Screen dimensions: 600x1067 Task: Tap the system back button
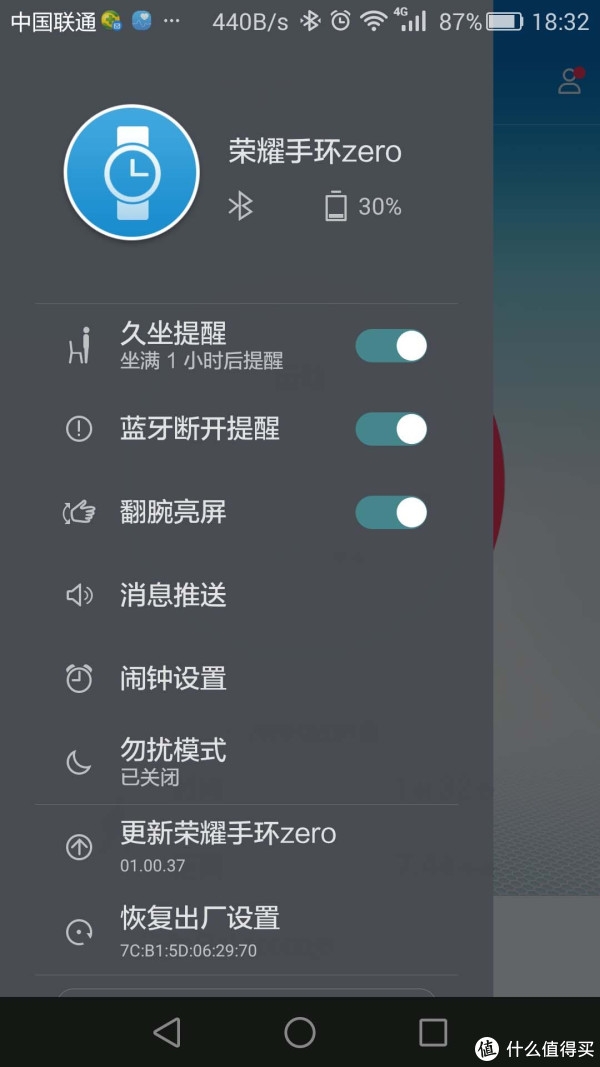pyautogui.click(x=167, y=1032)
